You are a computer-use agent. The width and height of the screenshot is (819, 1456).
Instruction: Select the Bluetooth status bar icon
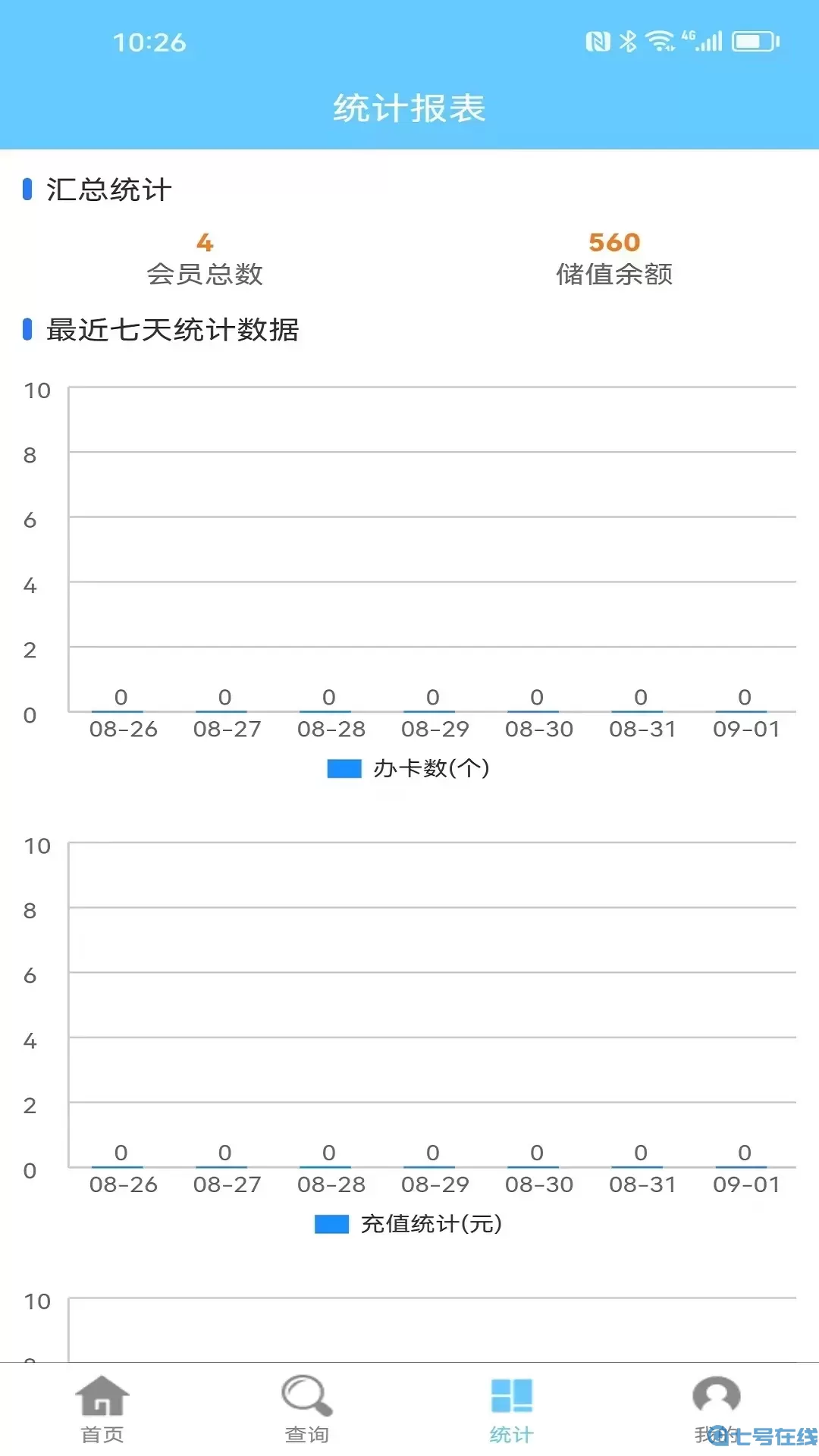coord(629,42)
